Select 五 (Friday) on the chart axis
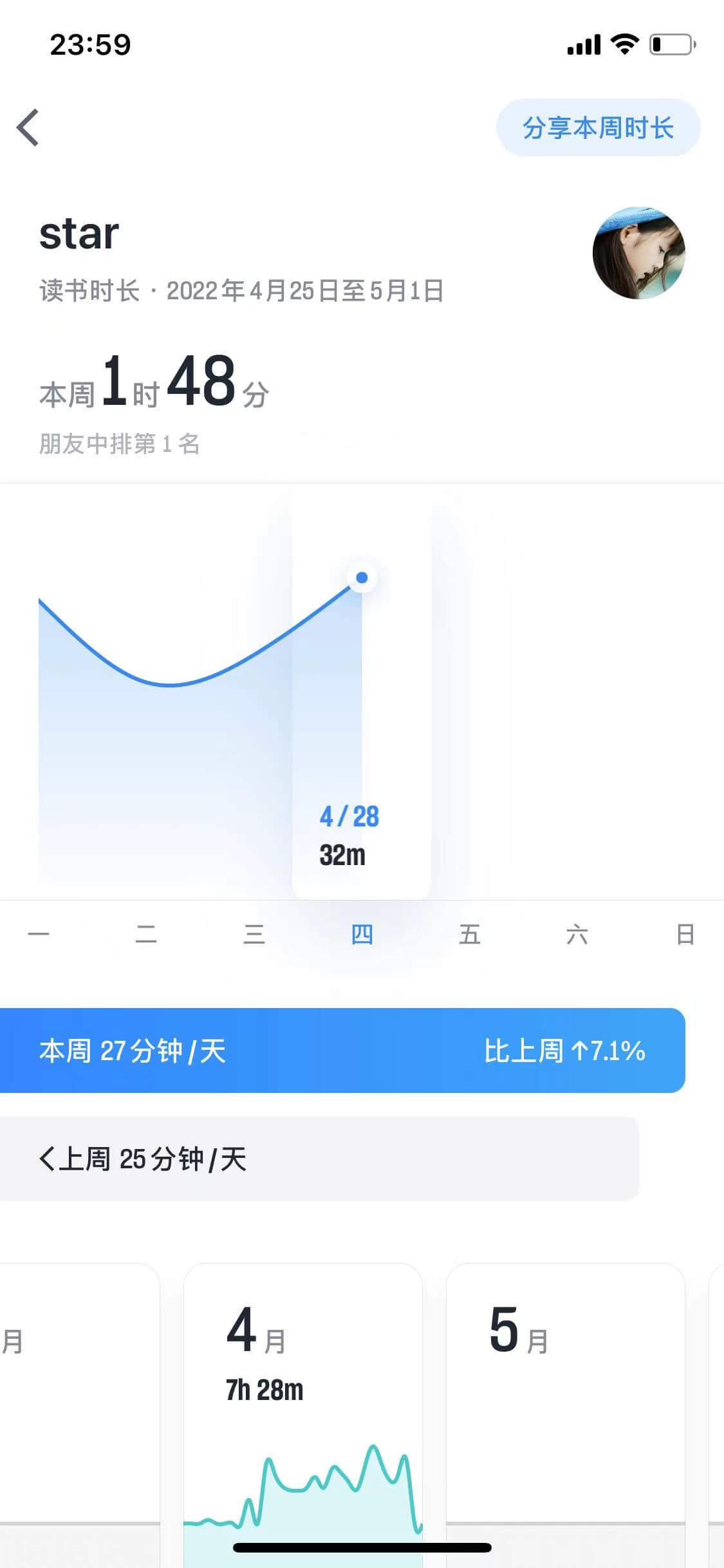 [x=469, y=934]
